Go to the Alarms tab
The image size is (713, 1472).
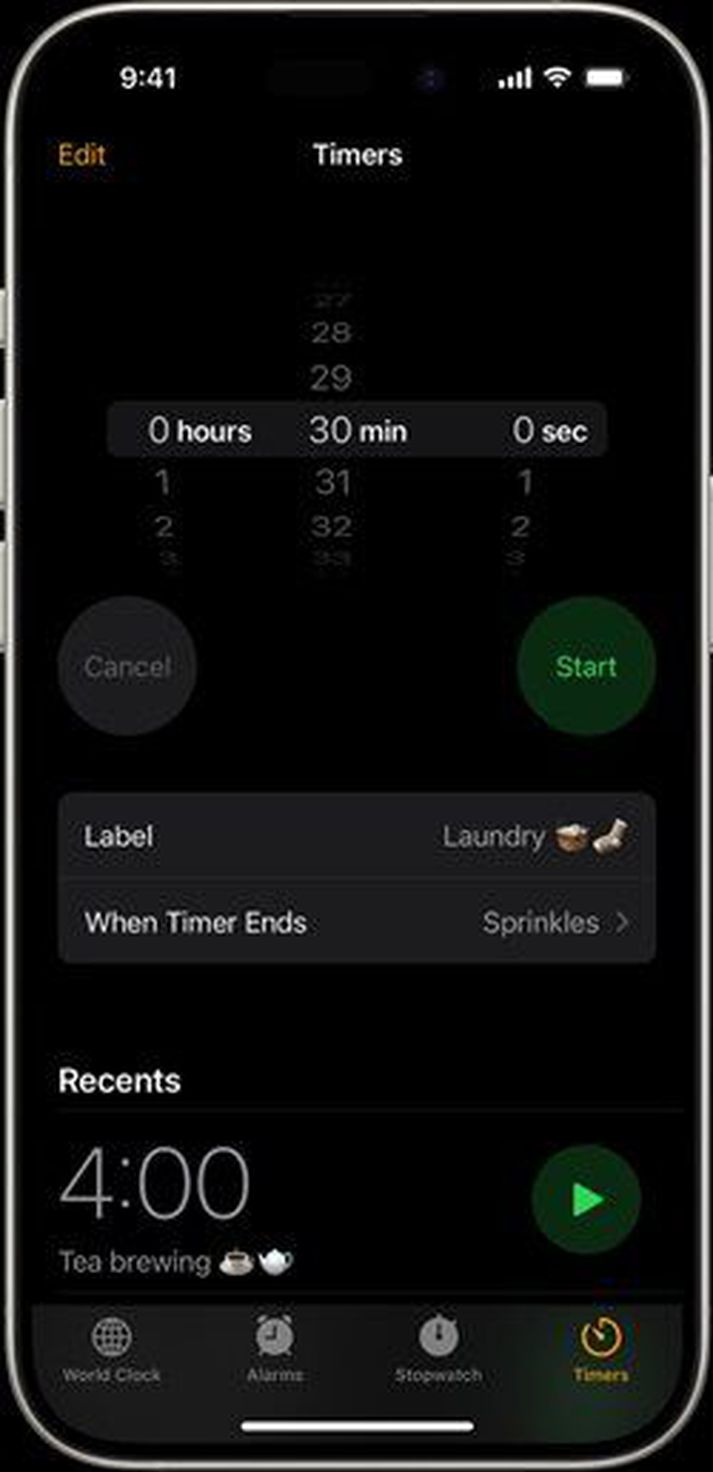[274, 1349]
